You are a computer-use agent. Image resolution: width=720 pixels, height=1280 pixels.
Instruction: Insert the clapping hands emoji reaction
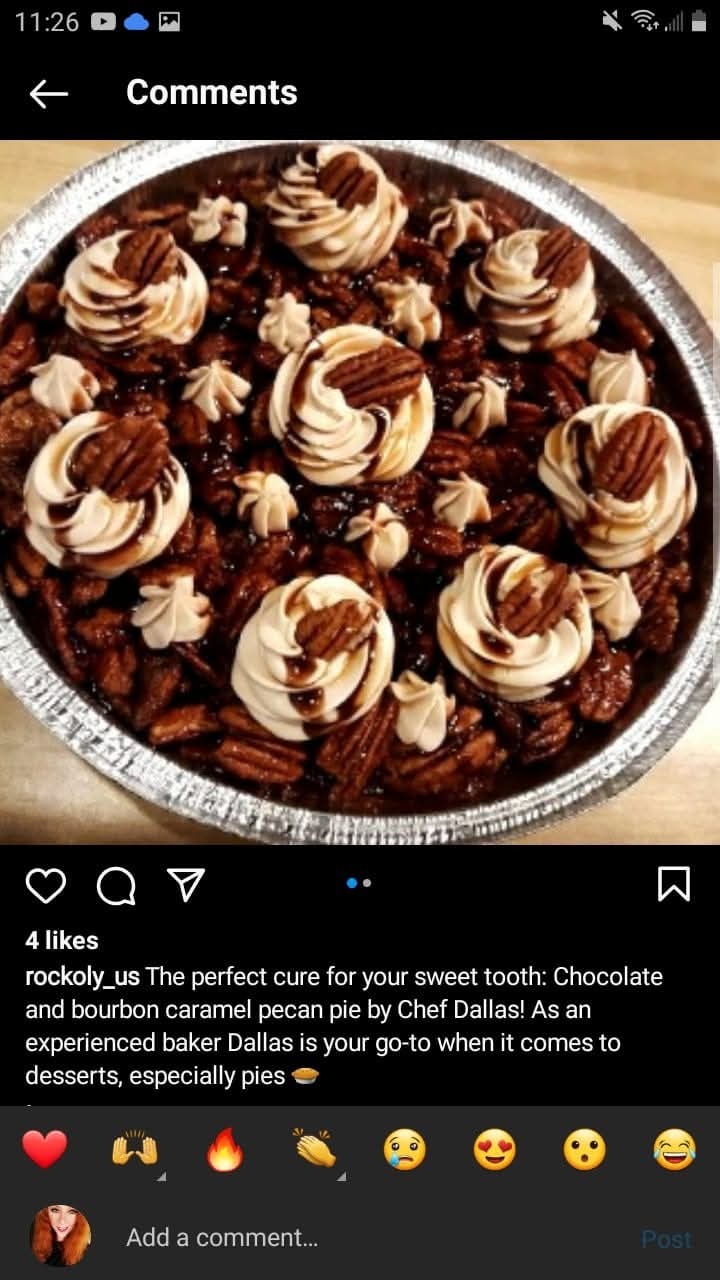click(x=314, y=1150)
